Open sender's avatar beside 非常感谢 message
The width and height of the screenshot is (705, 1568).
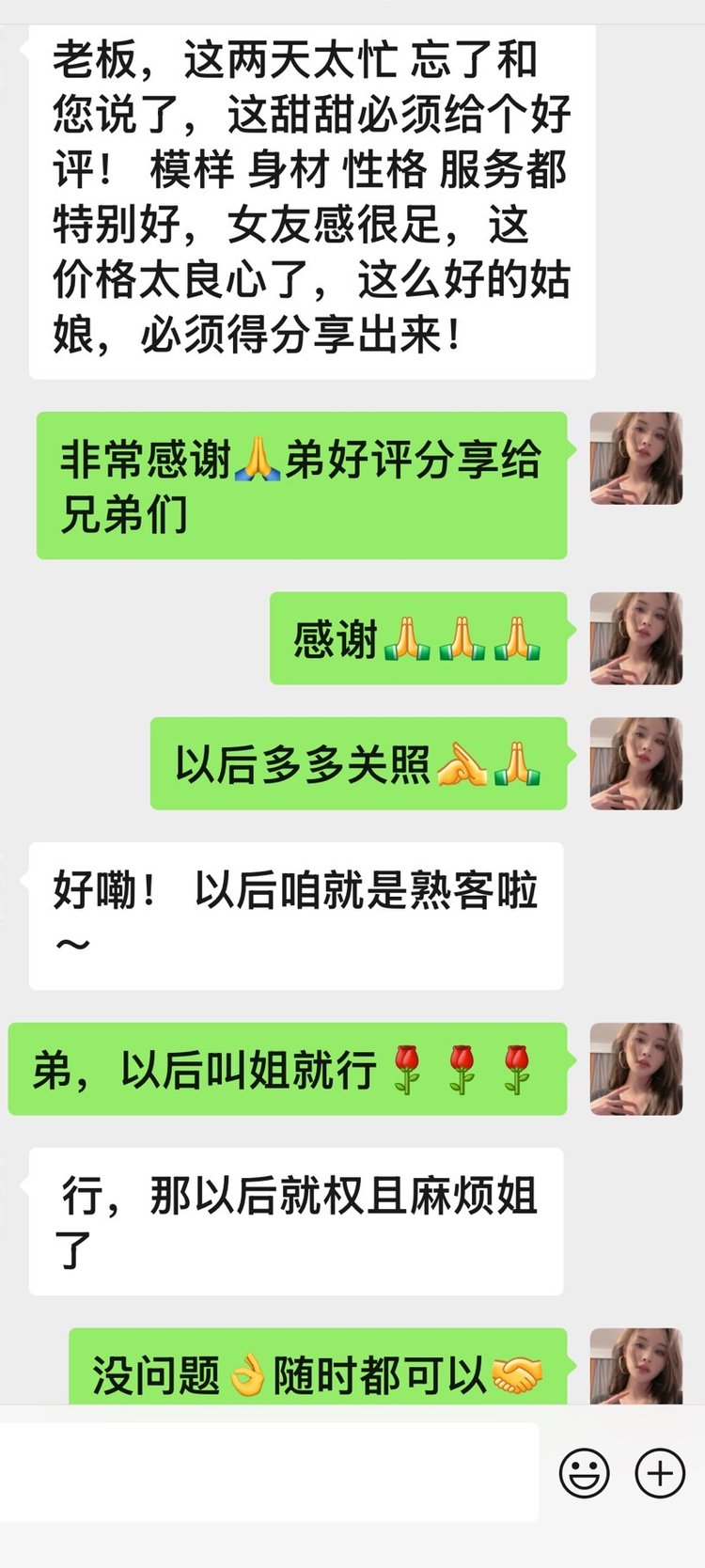pos(636,459)
